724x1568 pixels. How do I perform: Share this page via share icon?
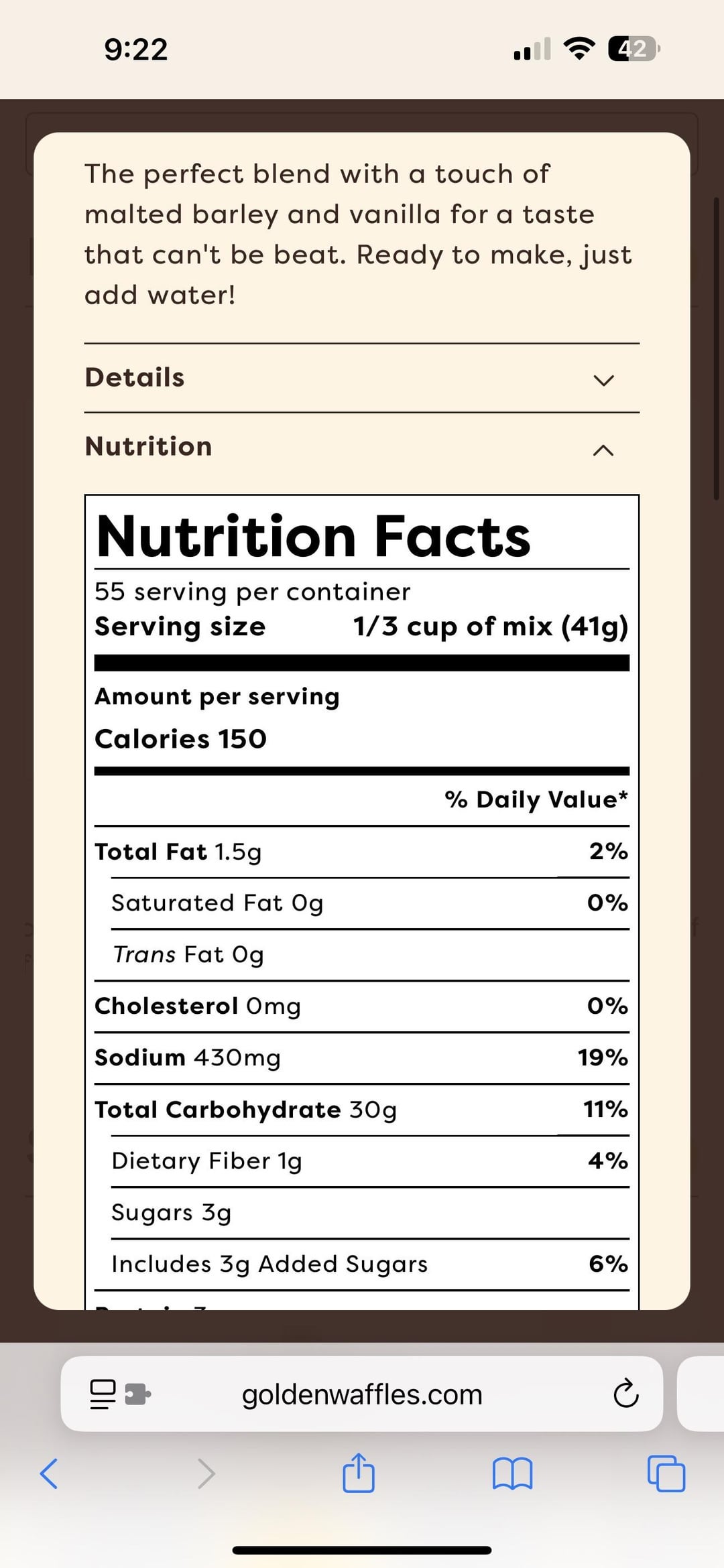click(359, 1472)
